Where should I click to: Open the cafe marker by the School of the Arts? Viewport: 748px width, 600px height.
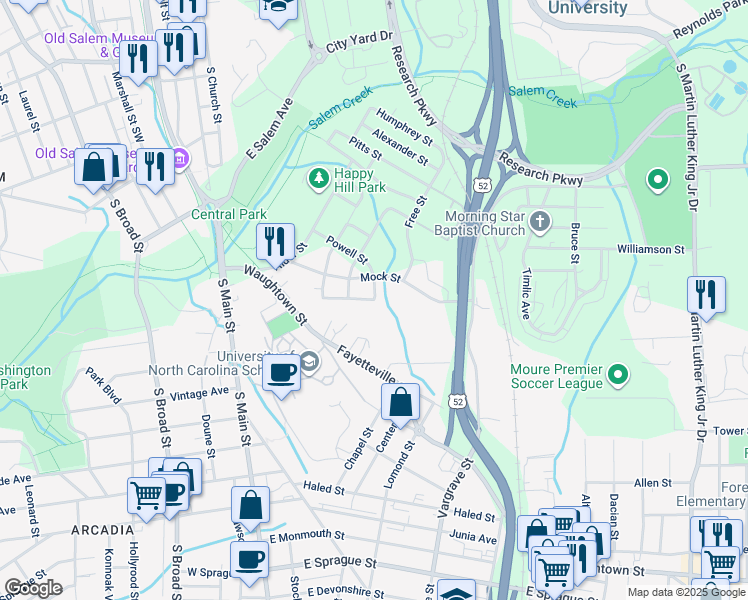coord(281,373)
